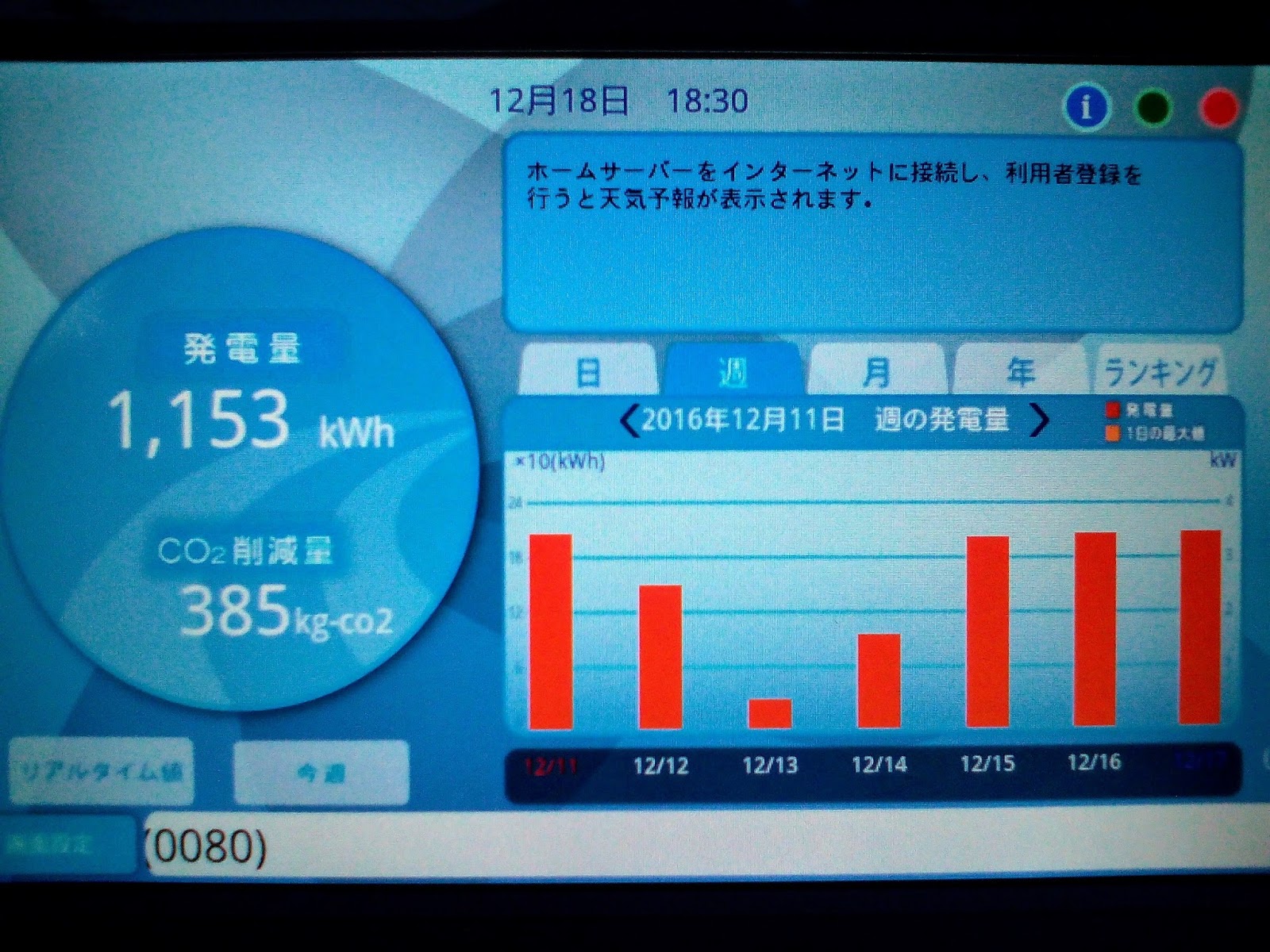Open the blue info icon
This screenshot has width=1270, height=952.
click(1087, 107)
